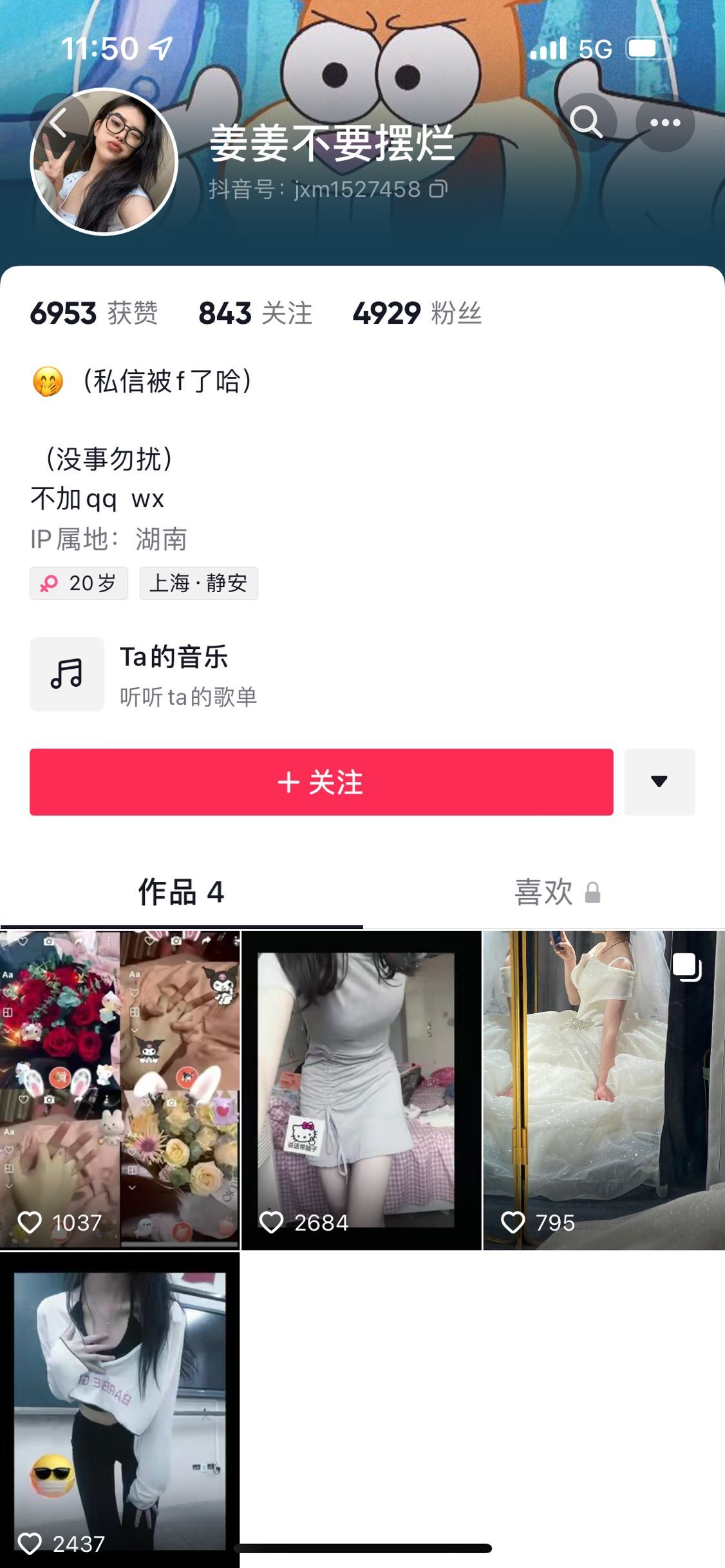725x1568 pixels.
Task: Open the 4929 粉丝 followers list
Action: click(417, 313)
